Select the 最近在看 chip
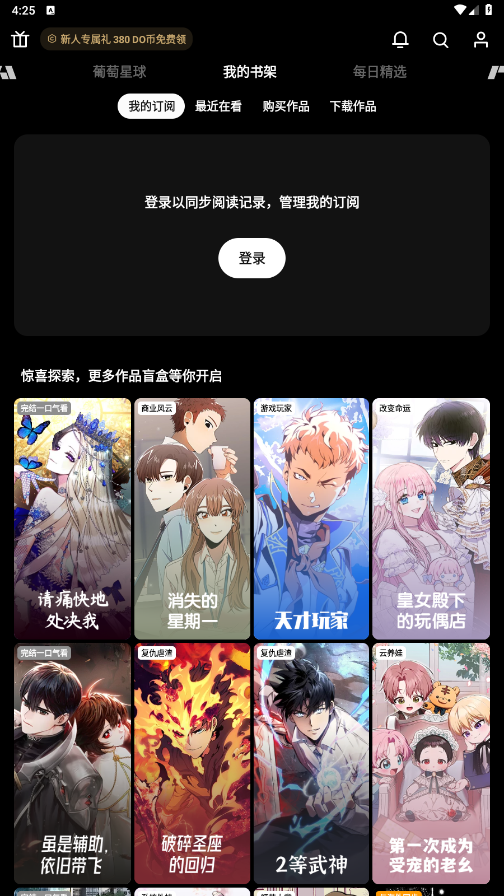504x896 pixels. pyautogui.click(x=218, y=106)
